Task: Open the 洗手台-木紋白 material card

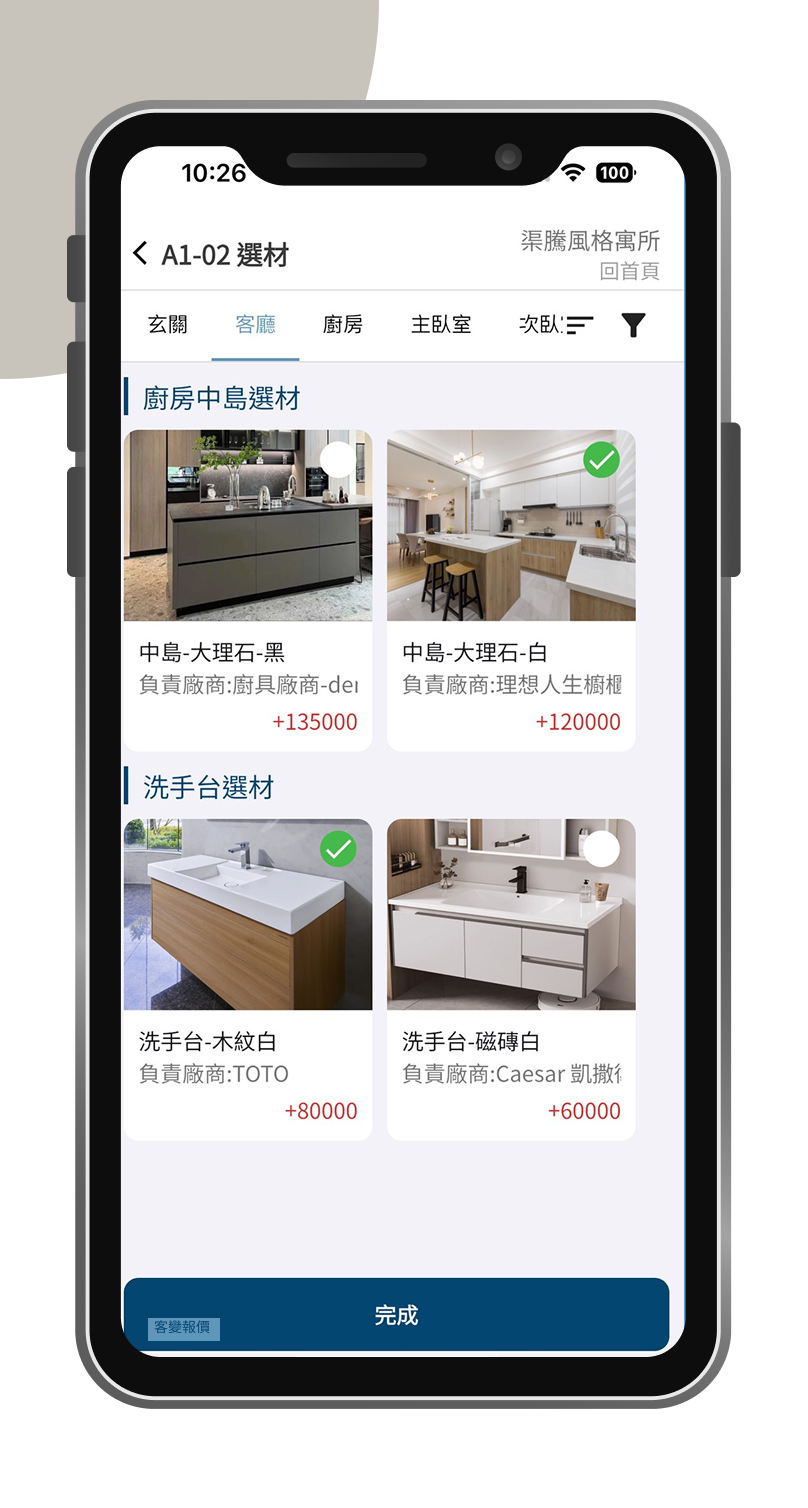Action: (248, 979)
